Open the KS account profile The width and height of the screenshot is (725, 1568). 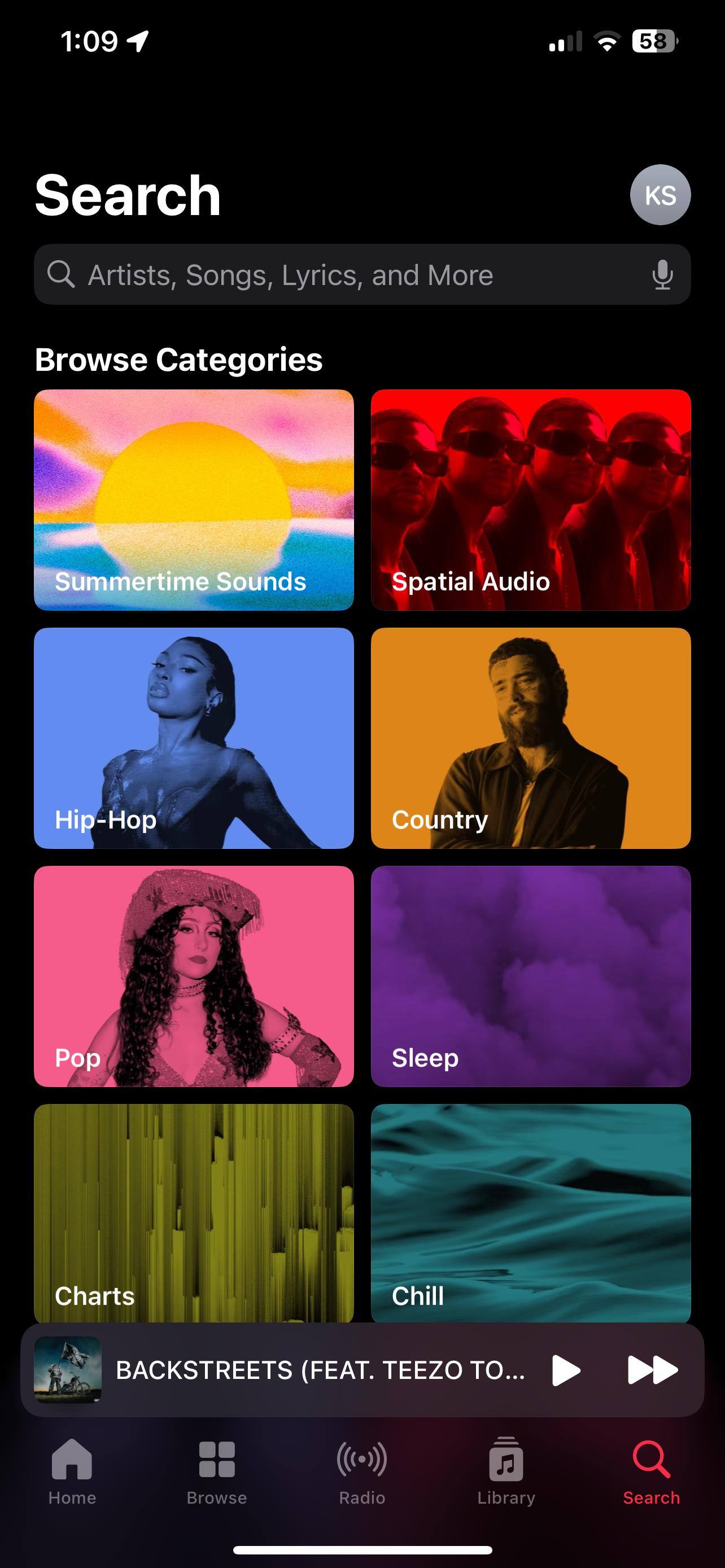tap(660, 195)
